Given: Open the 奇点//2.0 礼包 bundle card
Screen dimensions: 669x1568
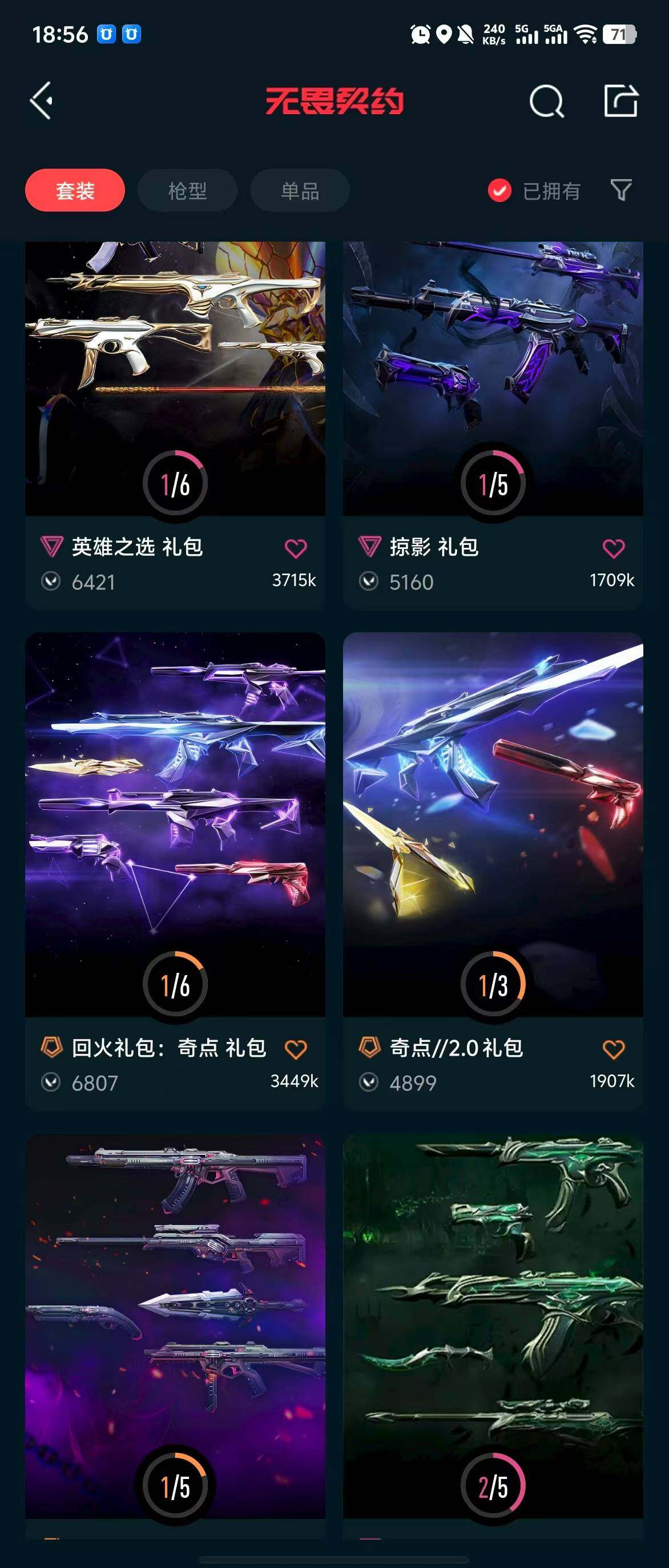Looking at the screenshot, I should (493, 822).
